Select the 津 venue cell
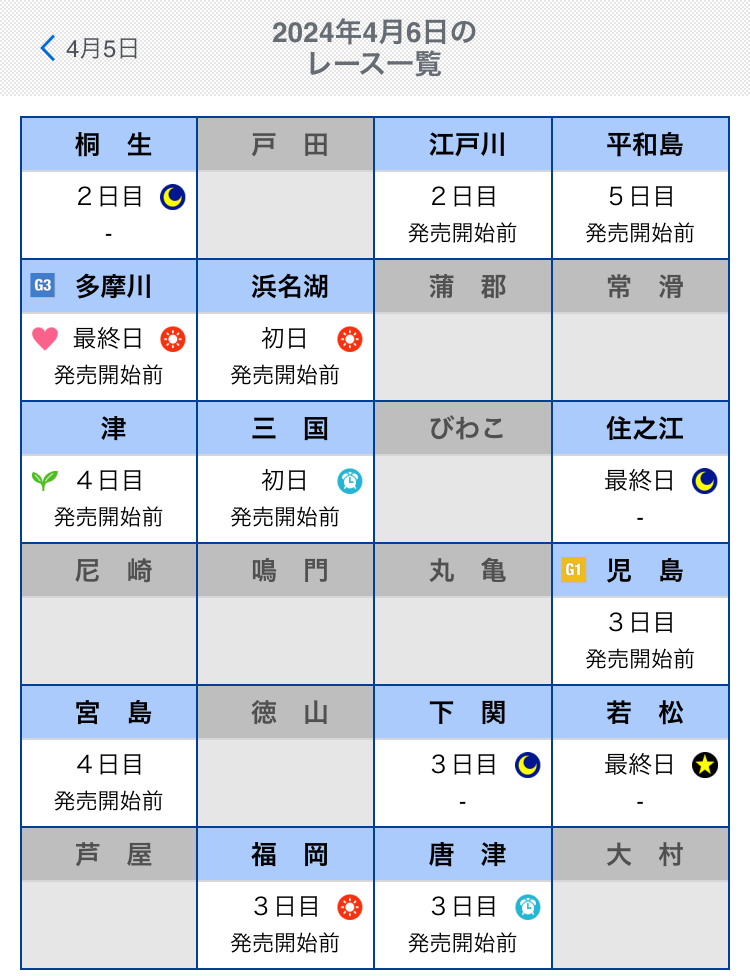Viewport: 750px width, 976px height. click(x=110, y=472)
